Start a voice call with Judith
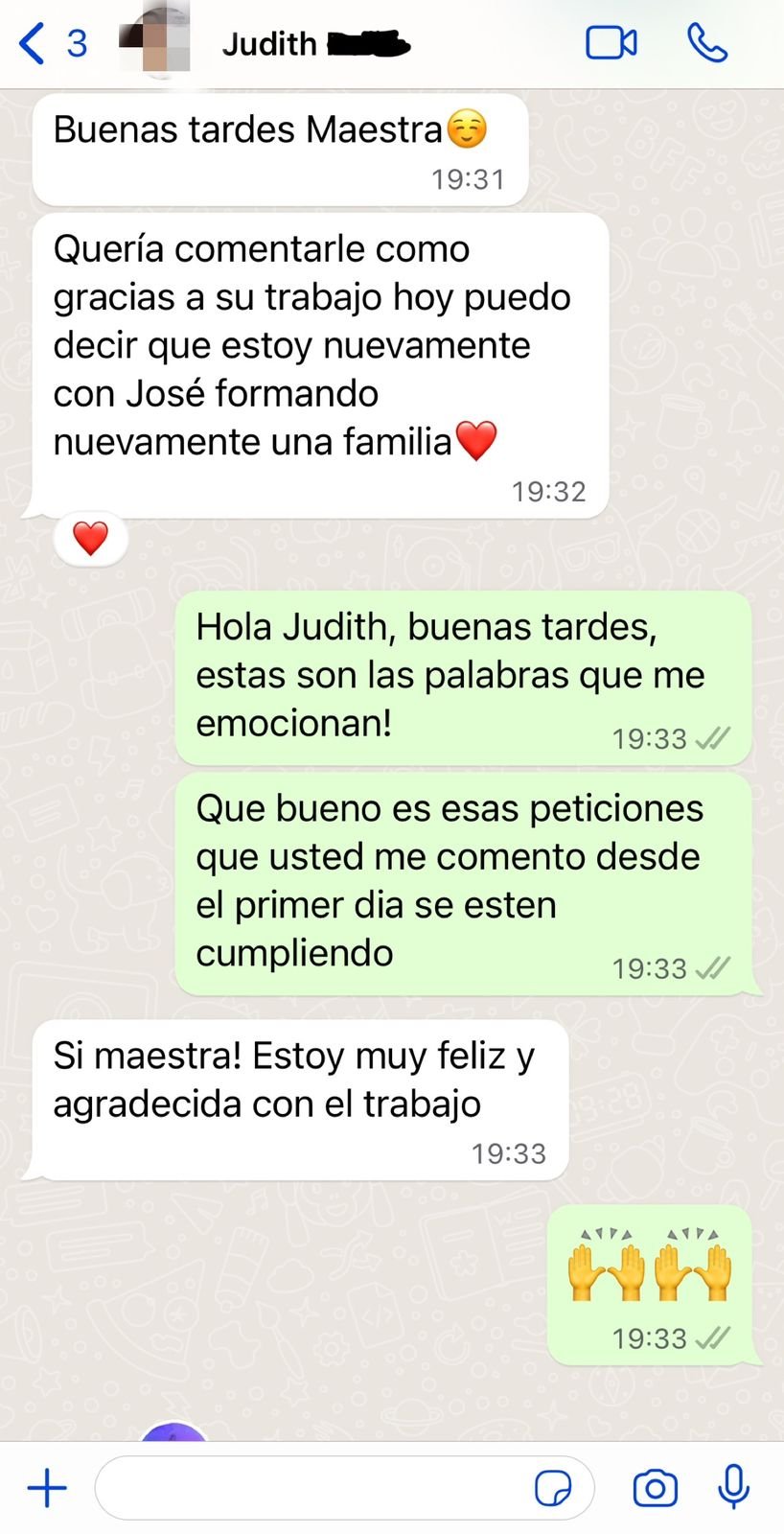784x1534 pixels. pyautogui.click(x=709, y=43)
